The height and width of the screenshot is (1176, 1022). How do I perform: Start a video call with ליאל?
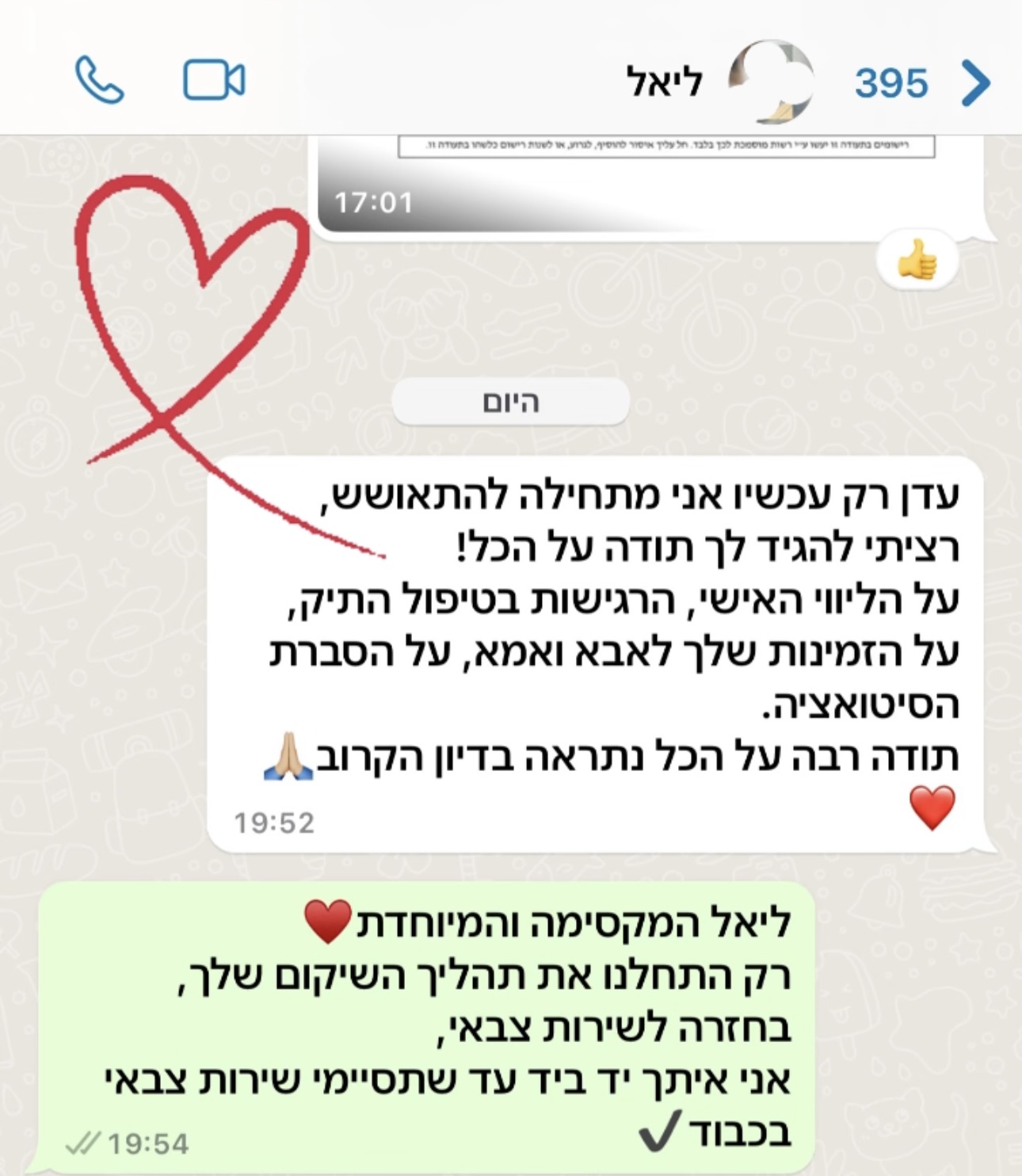pos(214,80)
